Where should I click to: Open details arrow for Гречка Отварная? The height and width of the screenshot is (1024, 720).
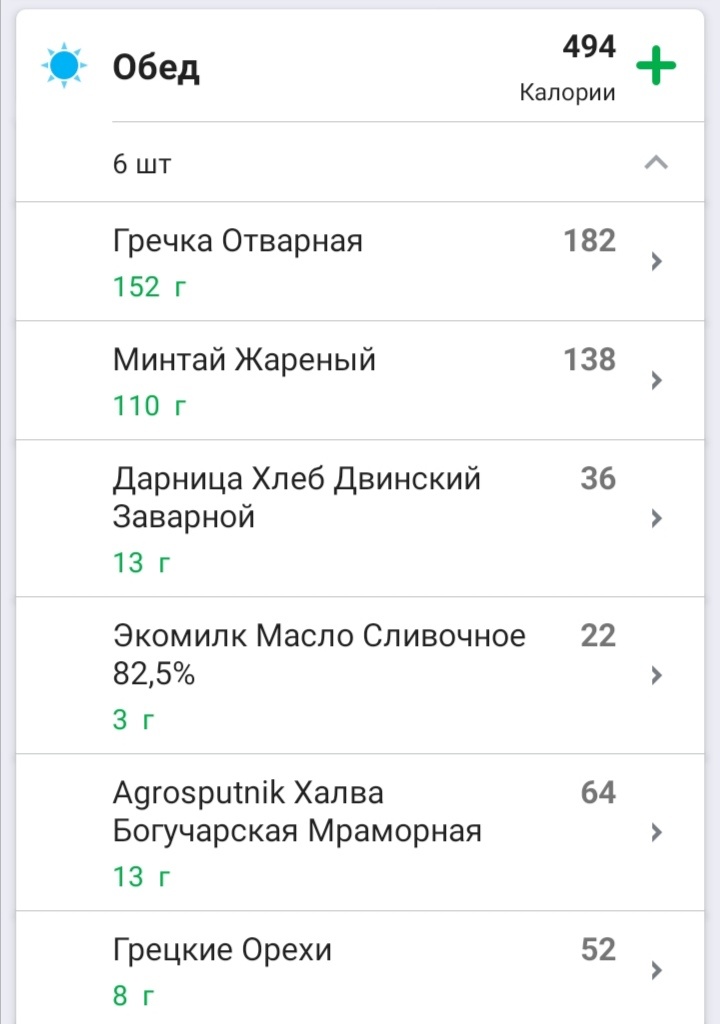657,261
